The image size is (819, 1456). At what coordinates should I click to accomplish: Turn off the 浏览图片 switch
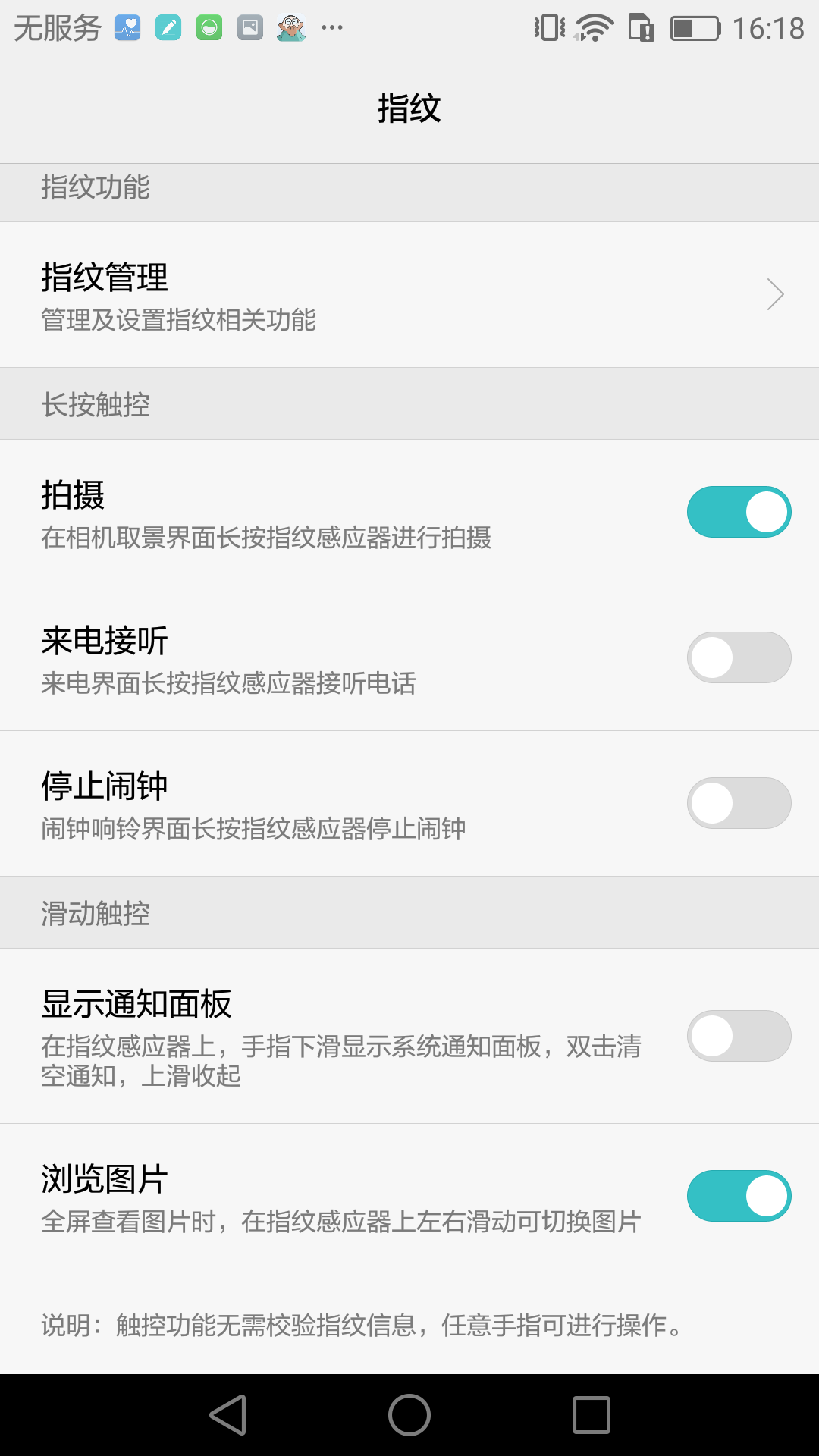point(739,1196)
